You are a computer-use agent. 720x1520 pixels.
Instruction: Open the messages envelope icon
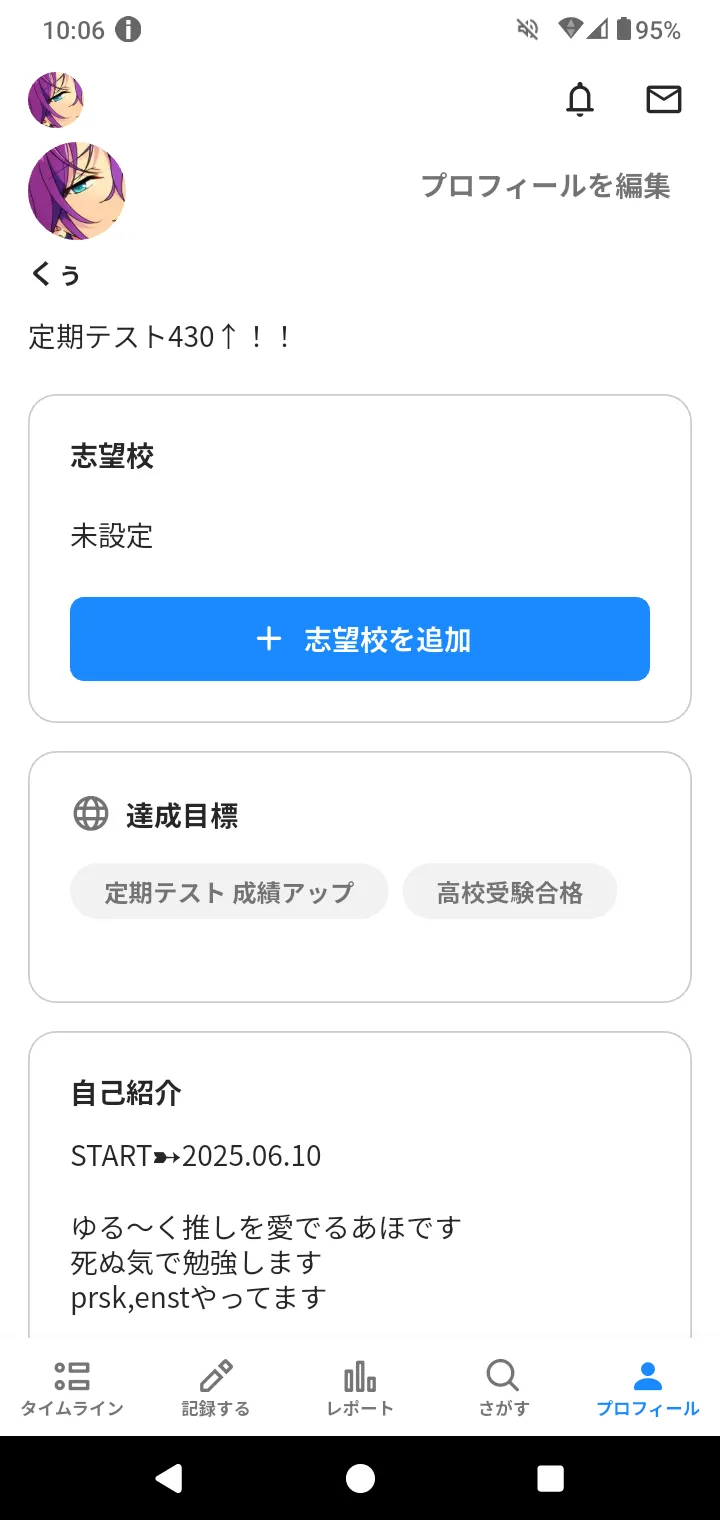[664, 99]
